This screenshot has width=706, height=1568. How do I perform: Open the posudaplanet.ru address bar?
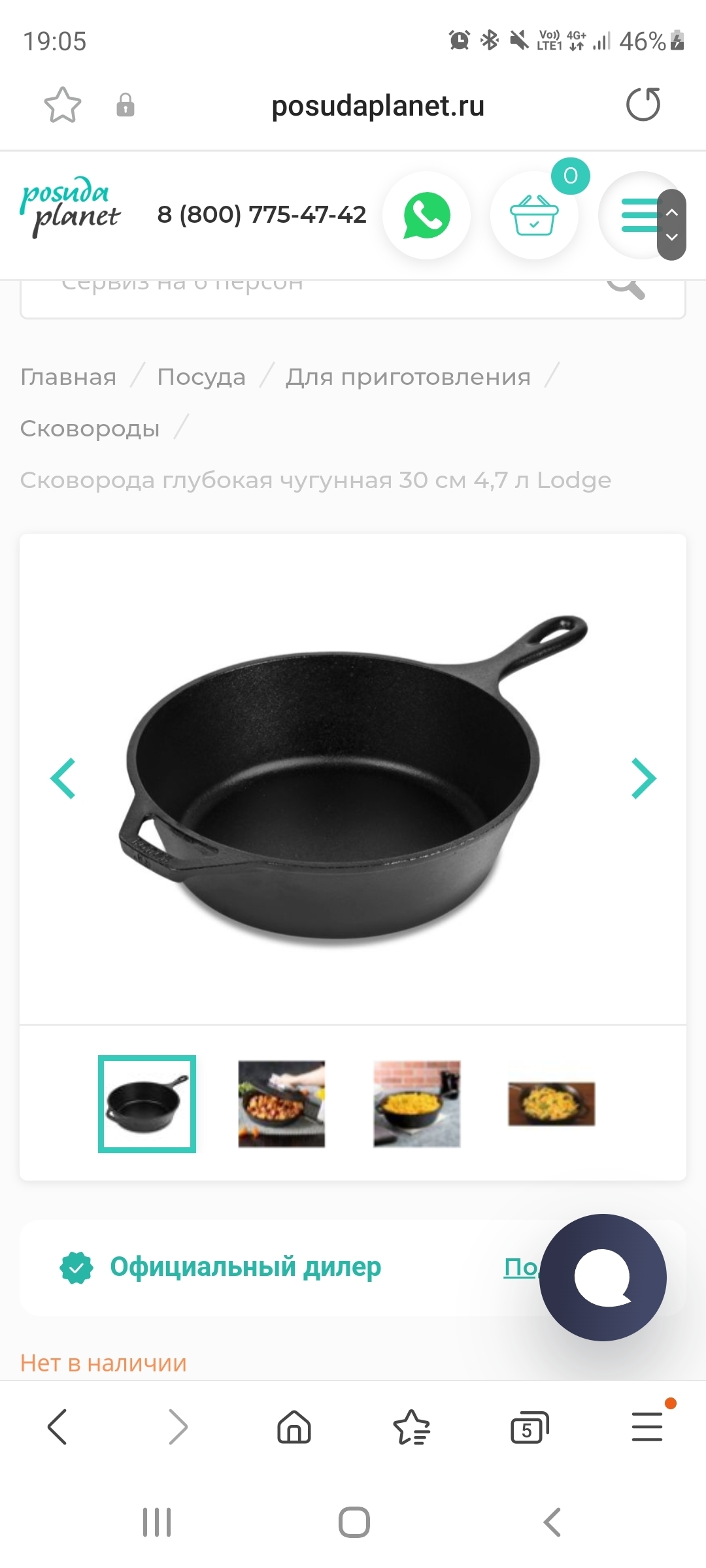(x=377, y=106)
